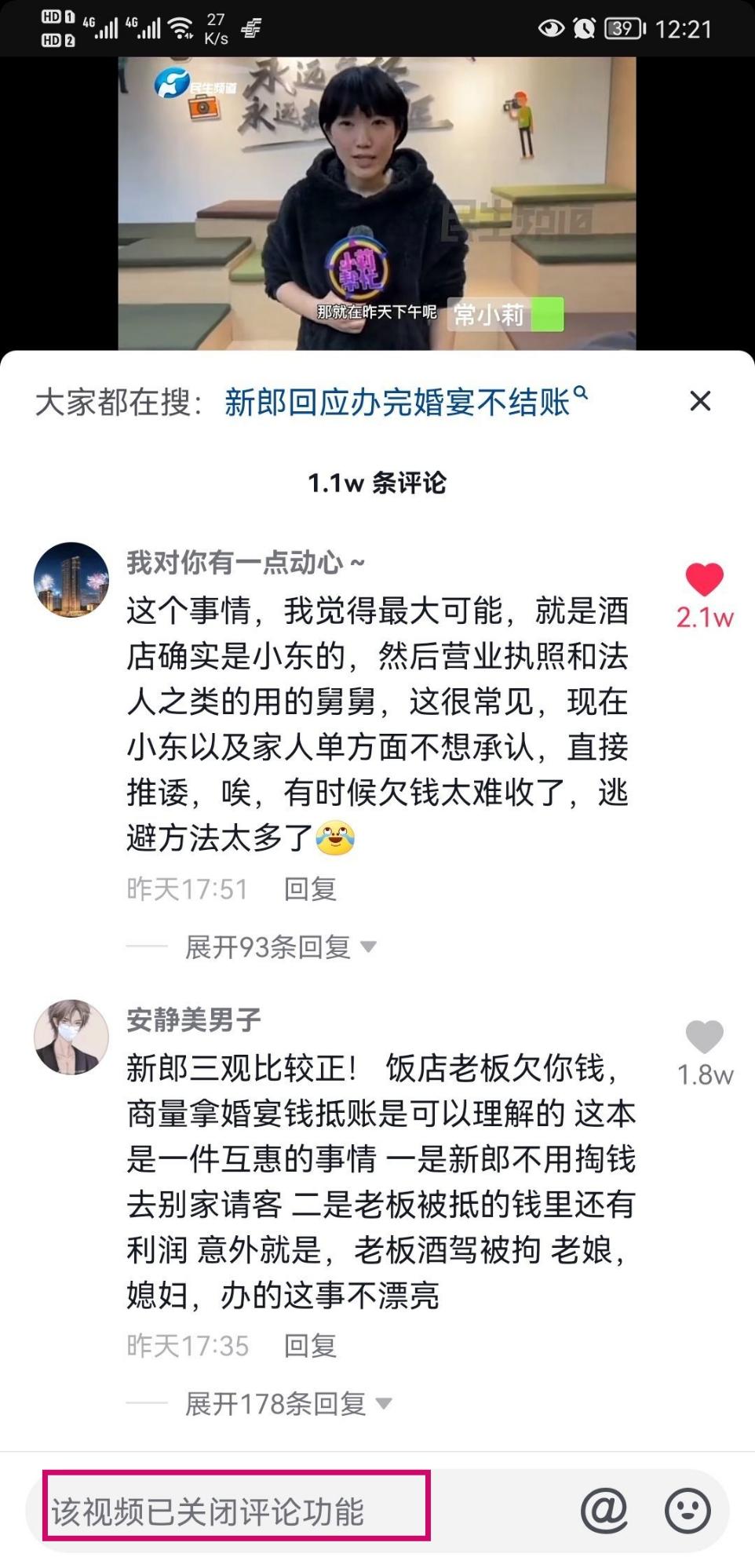The height and width of the screenshot is (1568, 755).
Task: Expand the 178 replies
Action: coord(286,1404)
